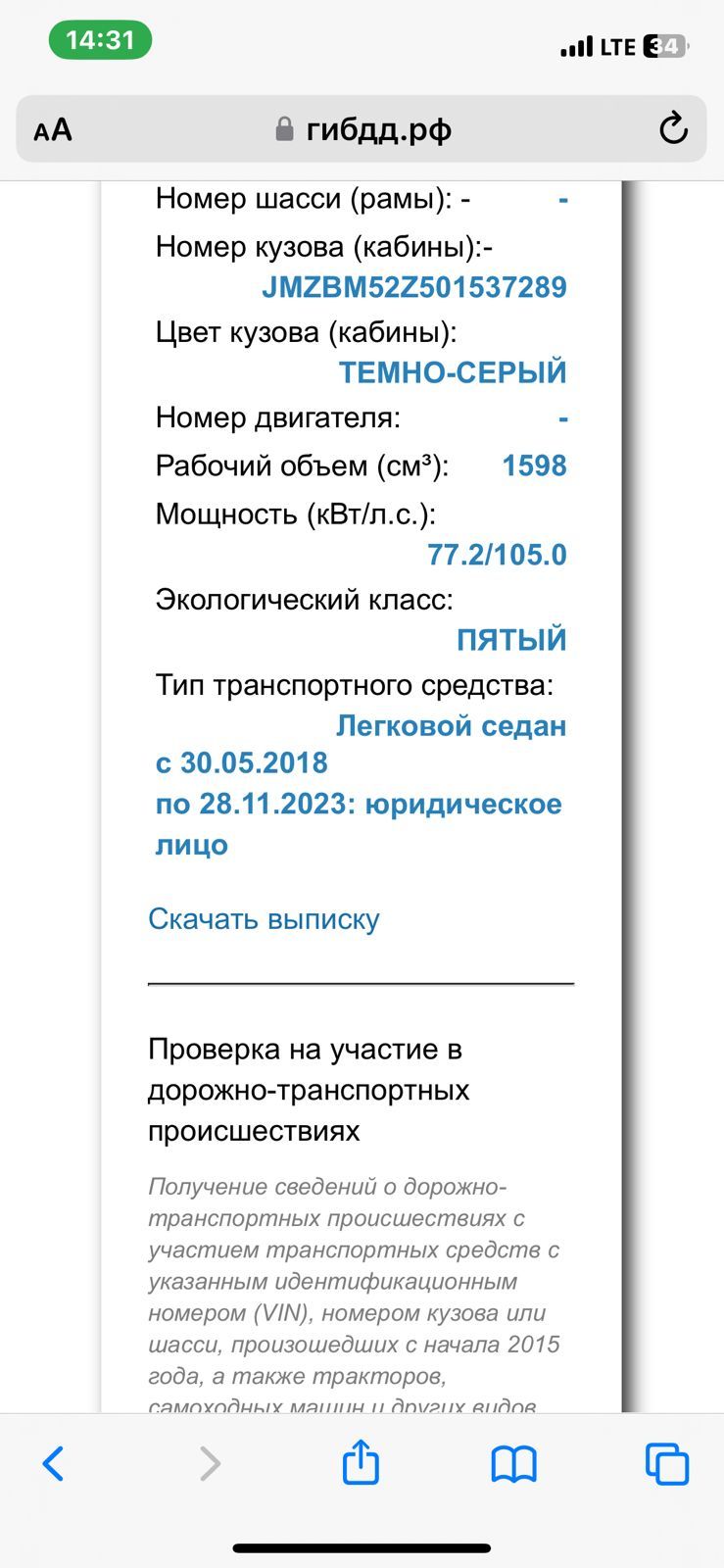The image size is (724, 1568).
Task: Reload the page with the refresh icon
Action: point(673,128)
